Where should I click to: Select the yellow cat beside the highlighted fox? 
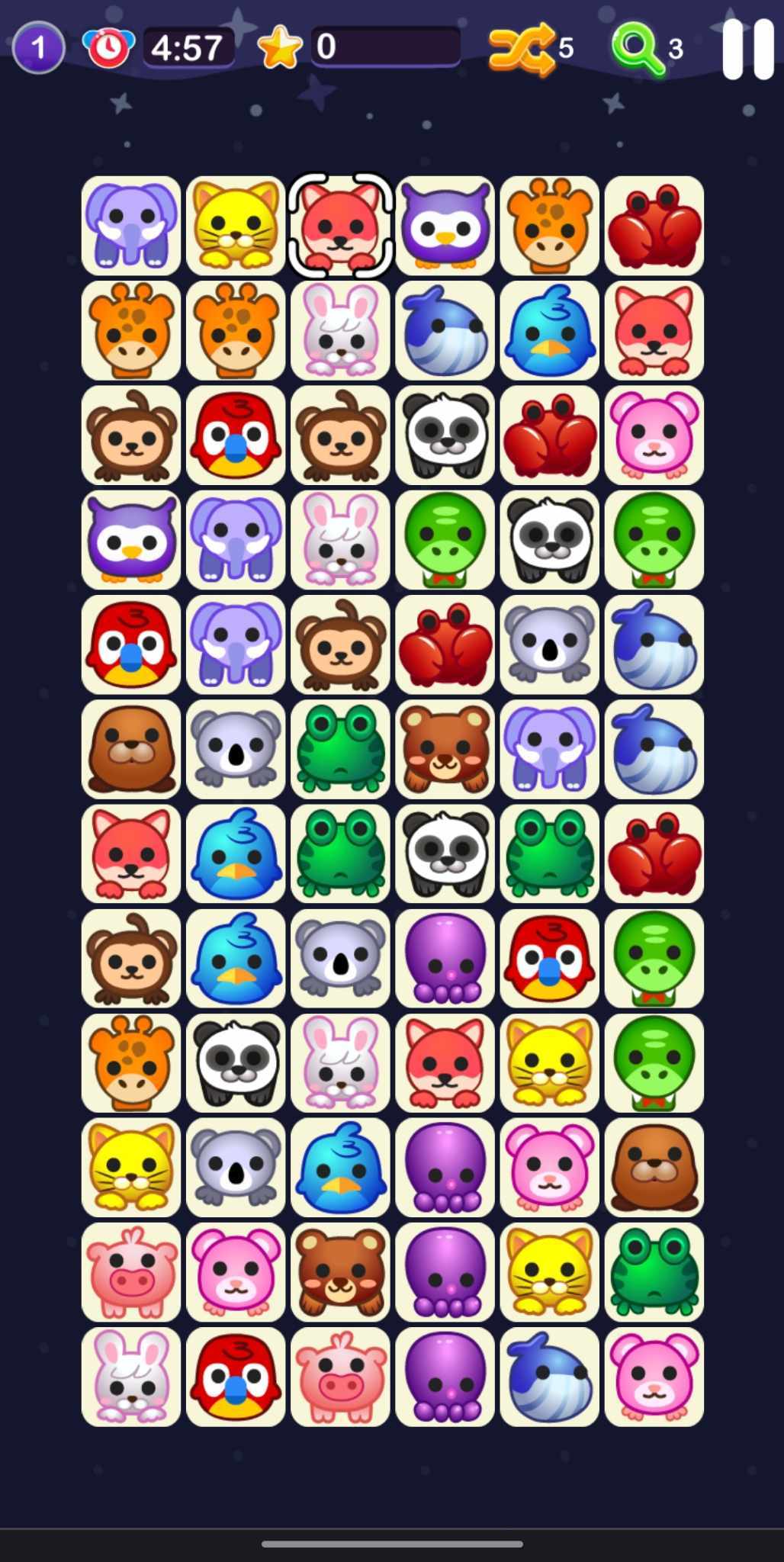click(x=236, y=226)
